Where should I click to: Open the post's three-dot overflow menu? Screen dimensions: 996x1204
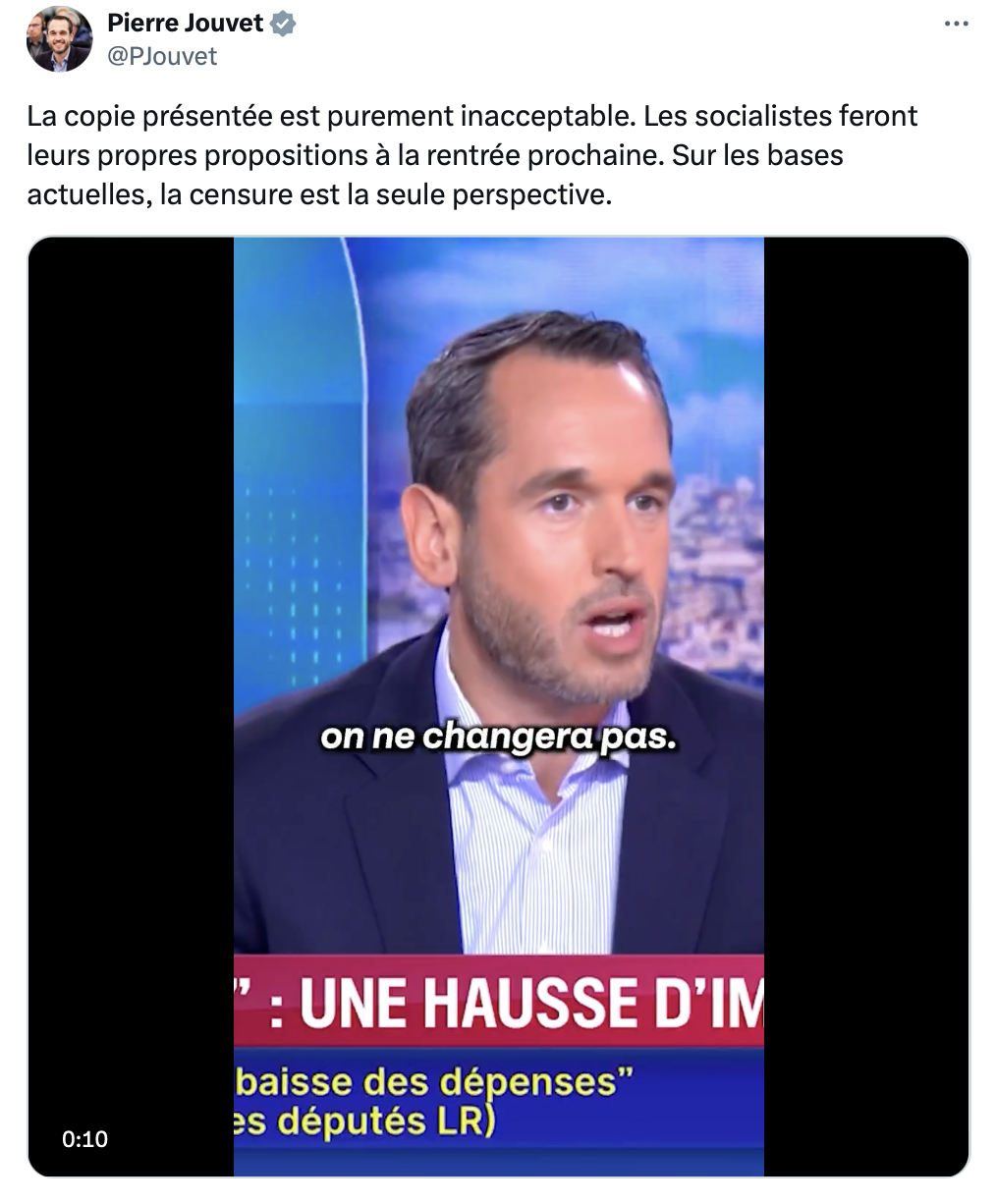coord(956,26)
